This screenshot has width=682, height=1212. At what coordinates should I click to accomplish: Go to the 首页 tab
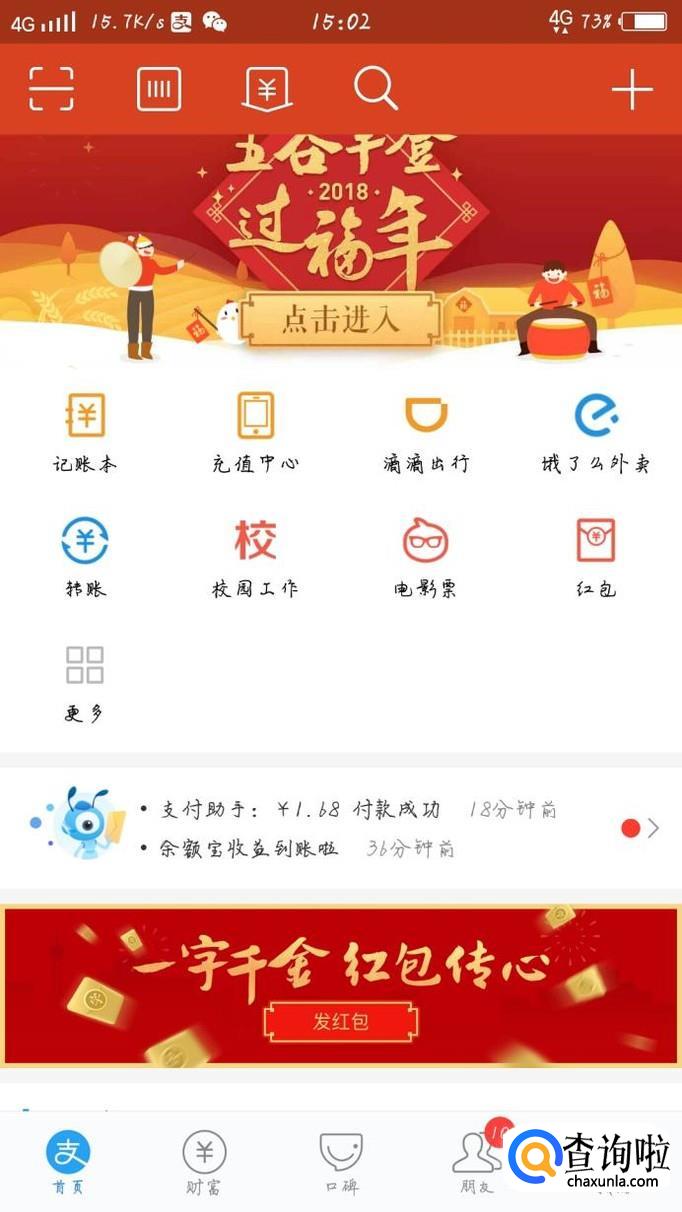click(68, 1163)
